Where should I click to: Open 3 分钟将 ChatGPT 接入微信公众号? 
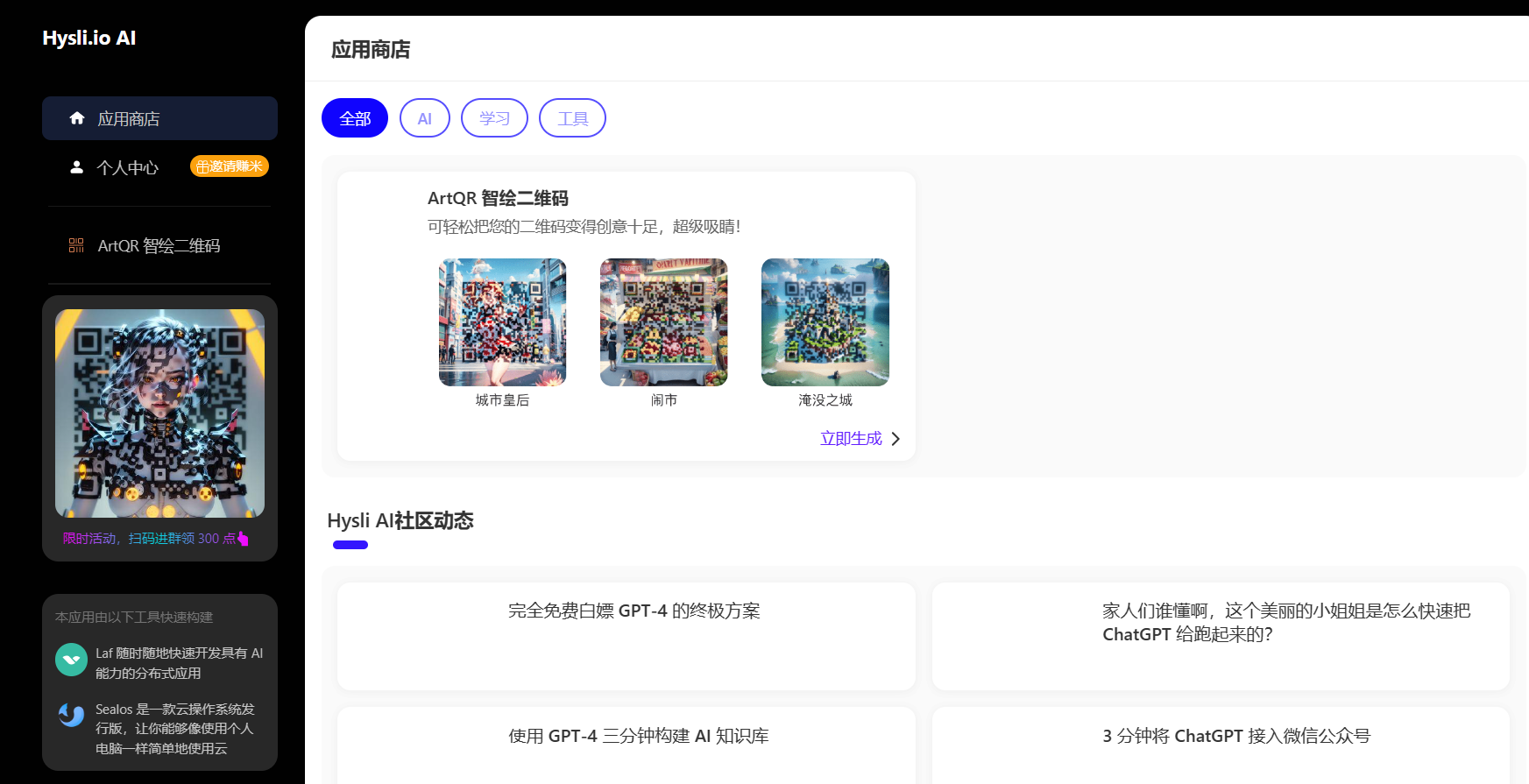click(1235, 736)
